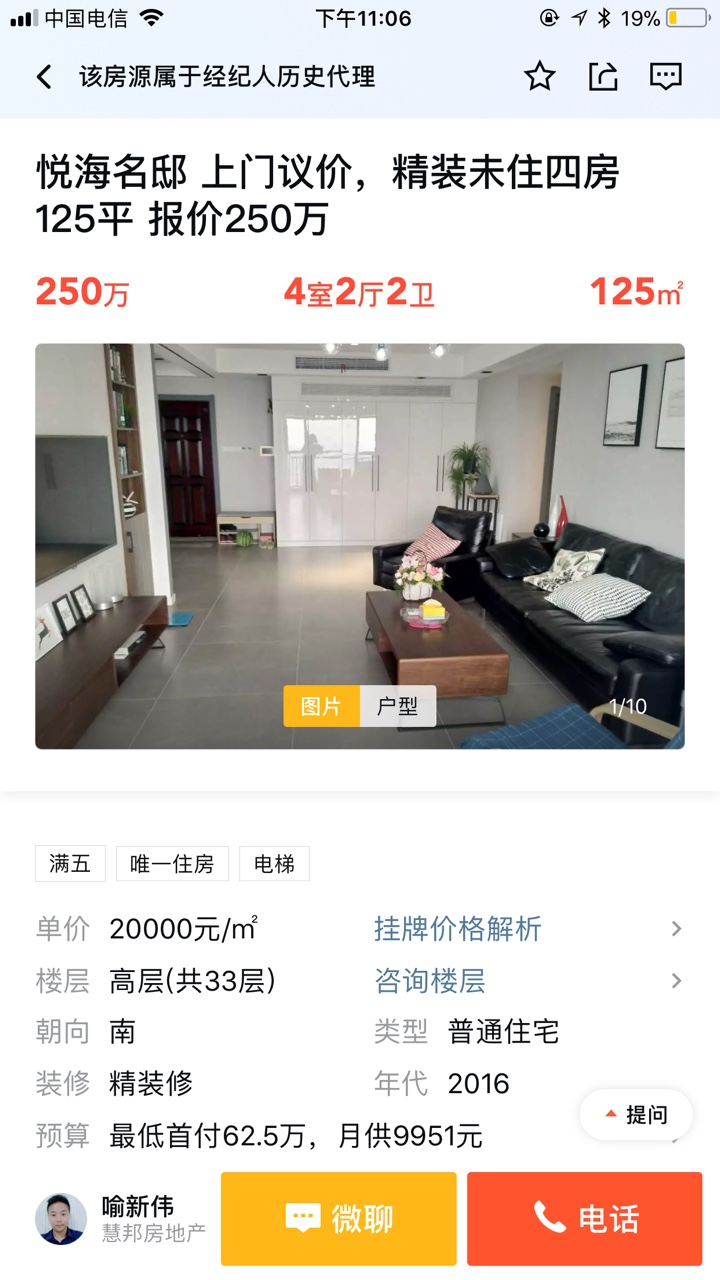Viewport: 720px width, 1280px height.
Task: View agent 喻新伟's profile
Action: point(62,1219)
